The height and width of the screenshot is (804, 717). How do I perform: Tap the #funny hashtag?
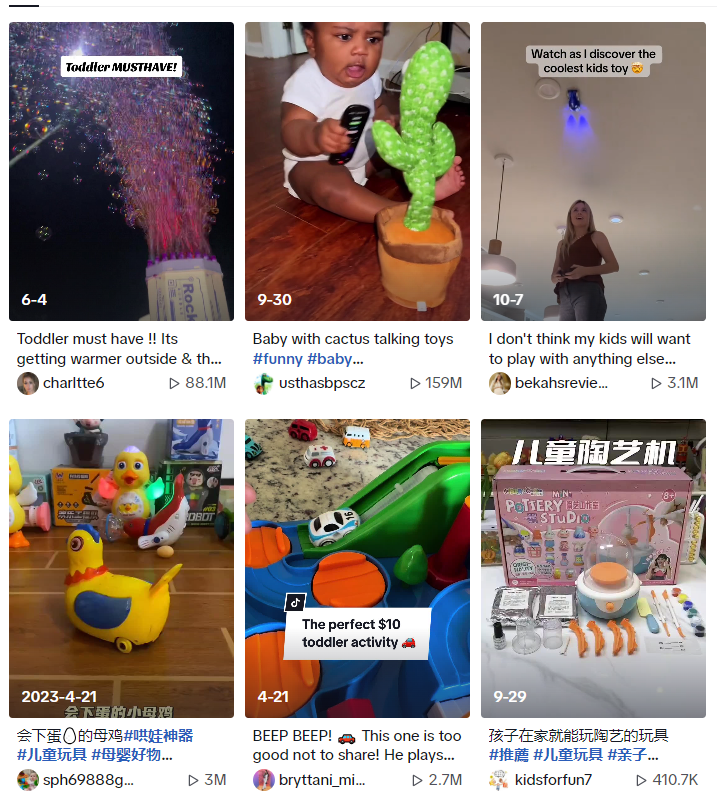(x=277, y=359)
